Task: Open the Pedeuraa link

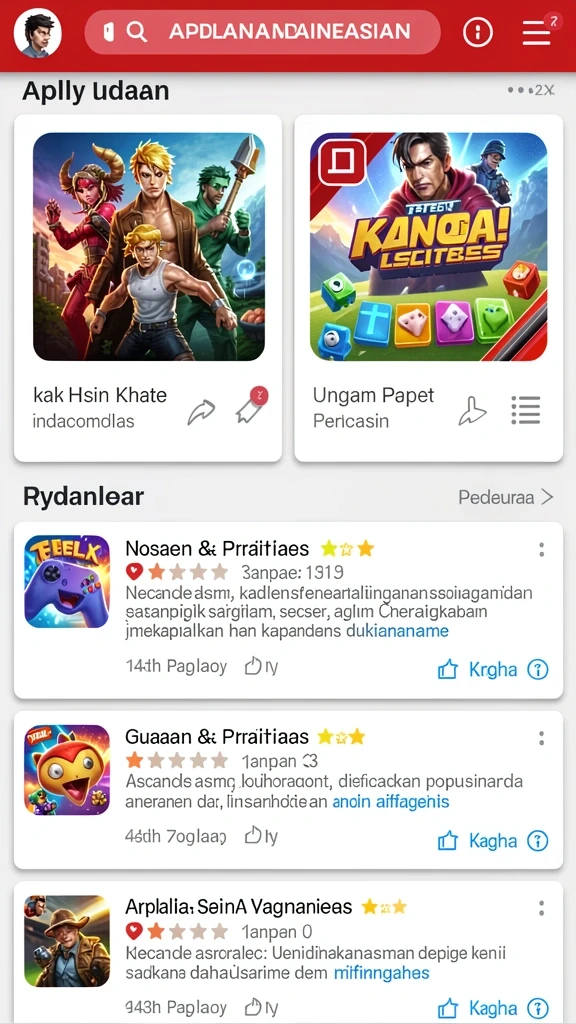Action: [505, 498]
